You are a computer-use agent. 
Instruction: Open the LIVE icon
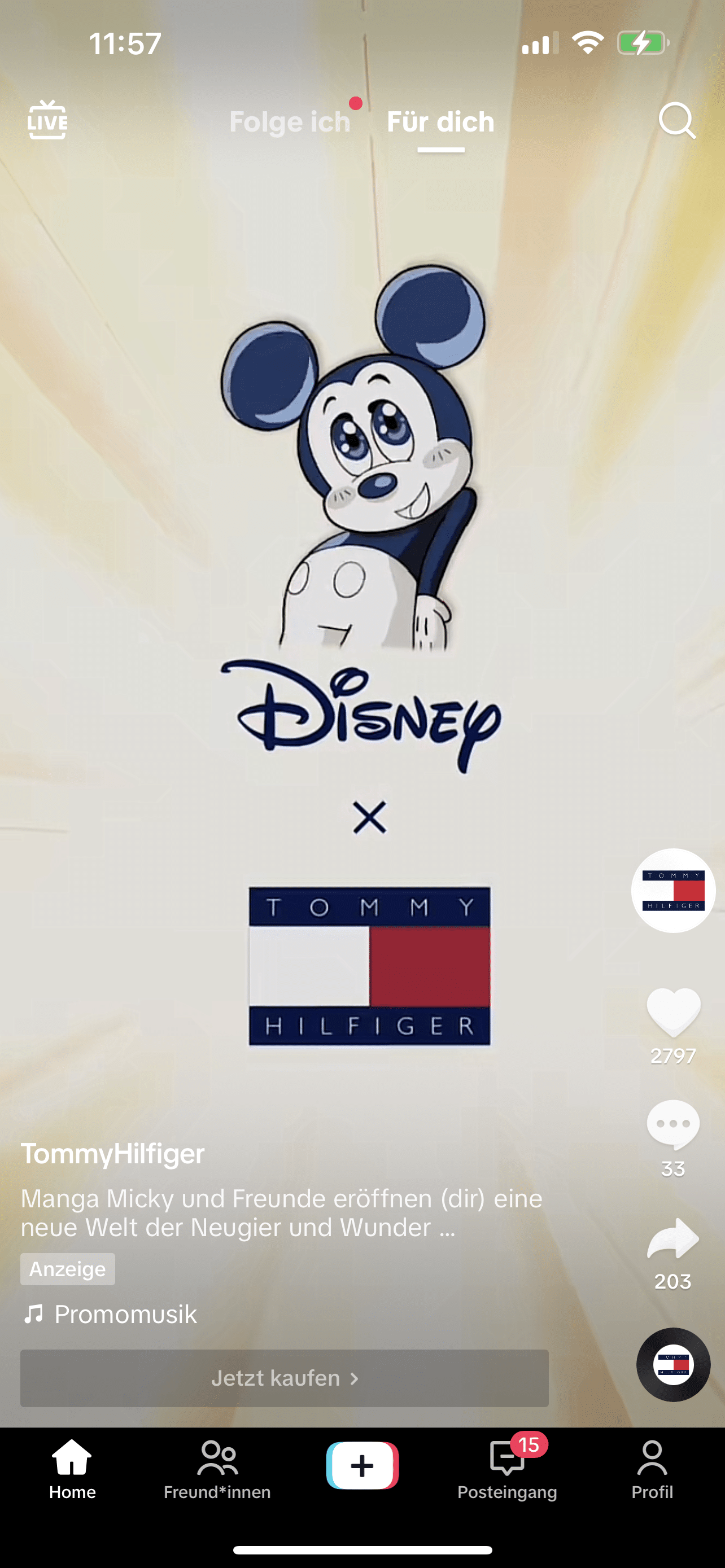[x=47, y=120]
